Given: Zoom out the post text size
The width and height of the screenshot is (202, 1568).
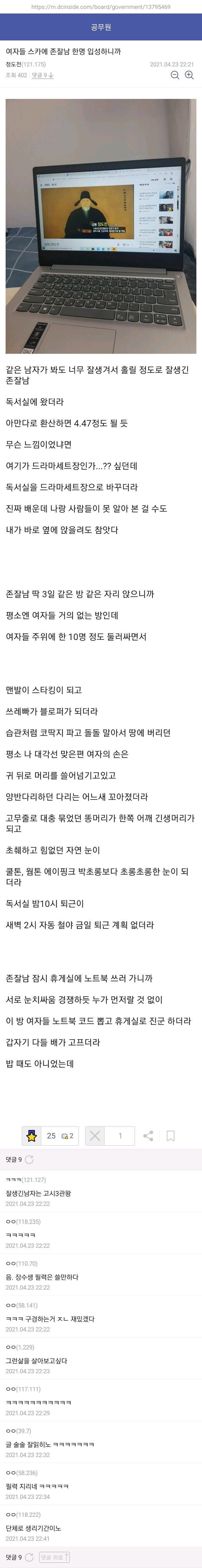Looking at the screenshot, I should point(175,75).
